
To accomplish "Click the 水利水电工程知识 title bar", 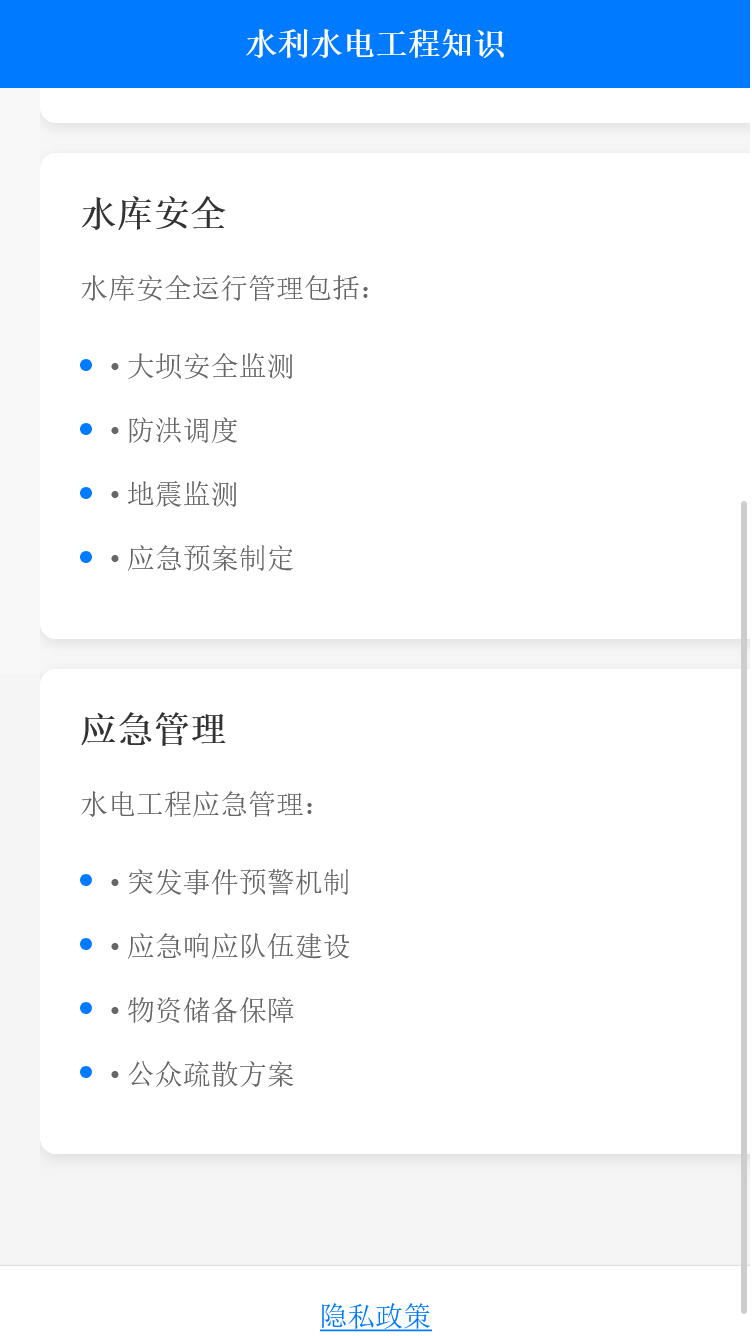I will click(376, 43).
